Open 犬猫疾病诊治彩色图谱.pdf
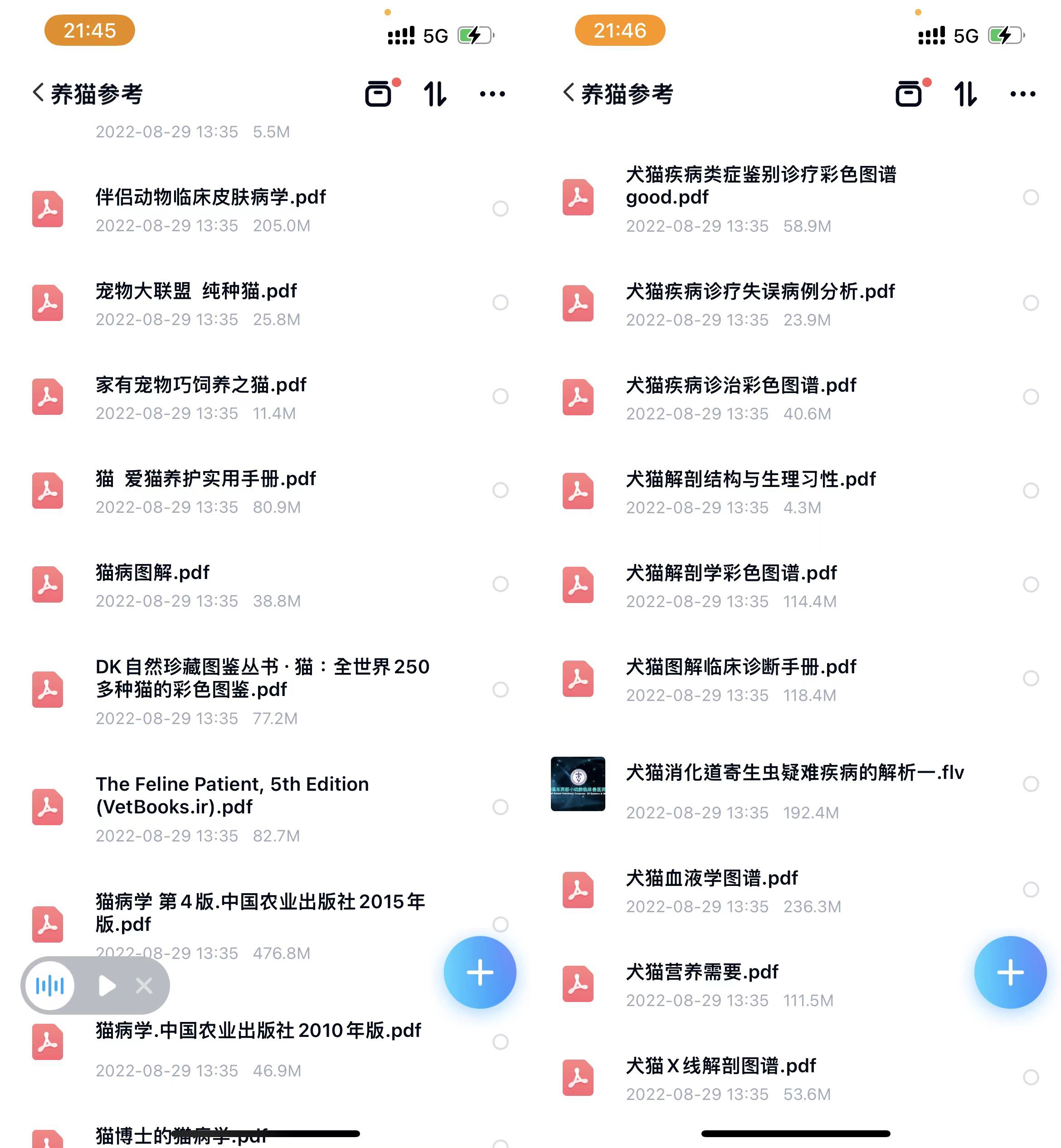The image size is (1061, 1148). (x=740, y=385)
